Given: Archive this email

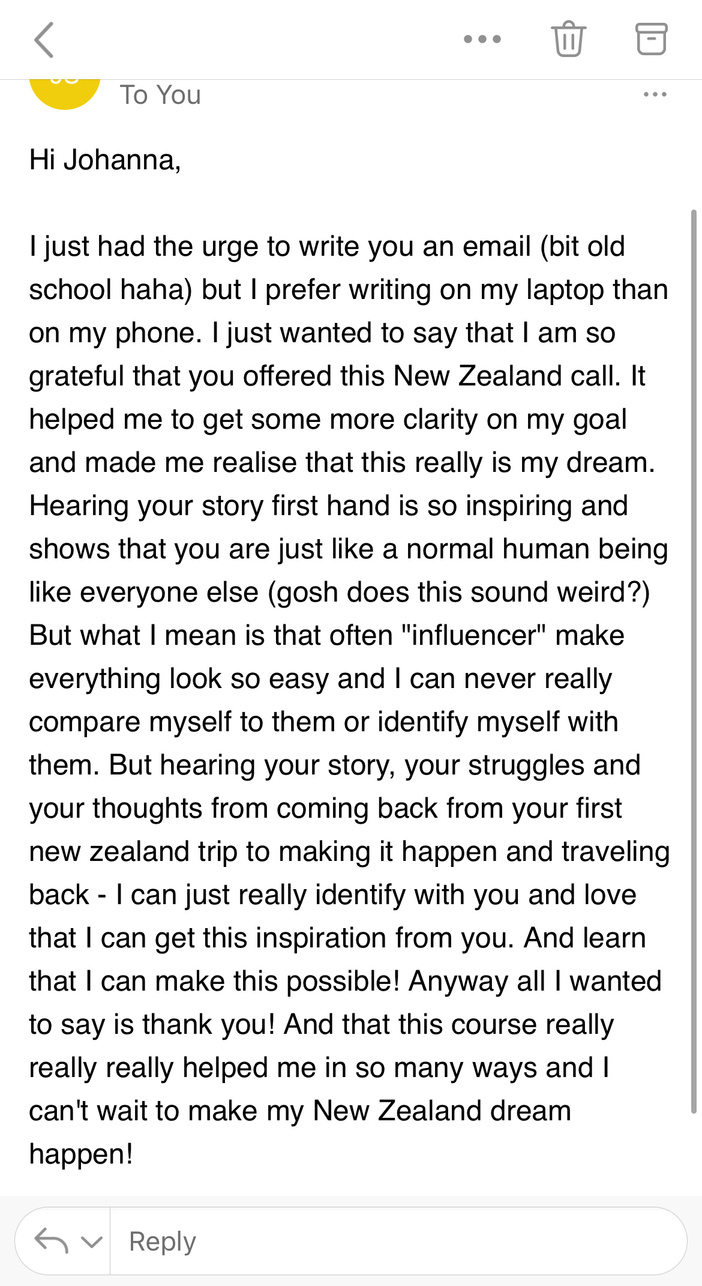Looking at the screenshot, I should [651, 40].
